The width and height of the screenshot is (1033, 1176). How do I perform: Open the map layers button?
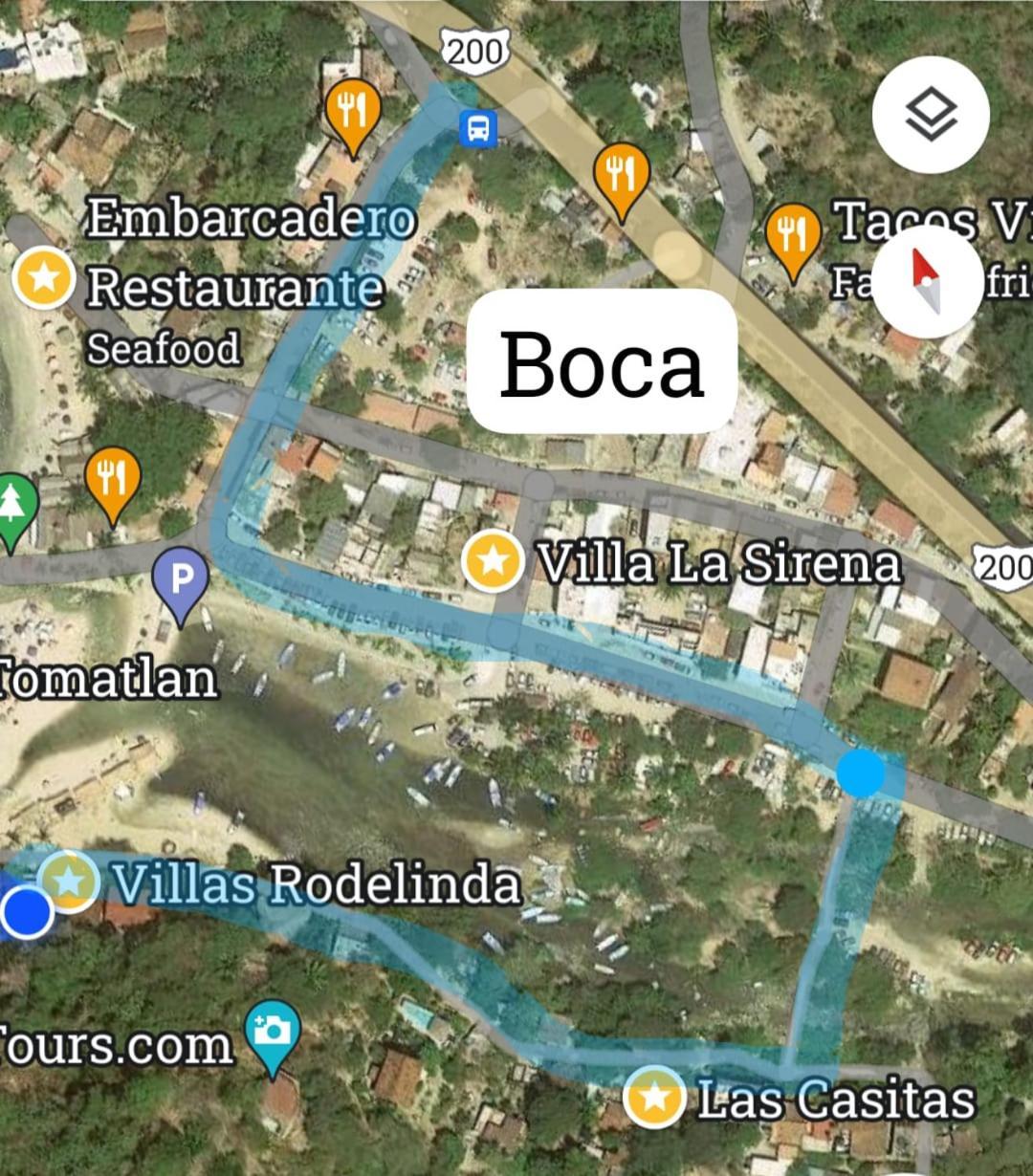point(931,115)
